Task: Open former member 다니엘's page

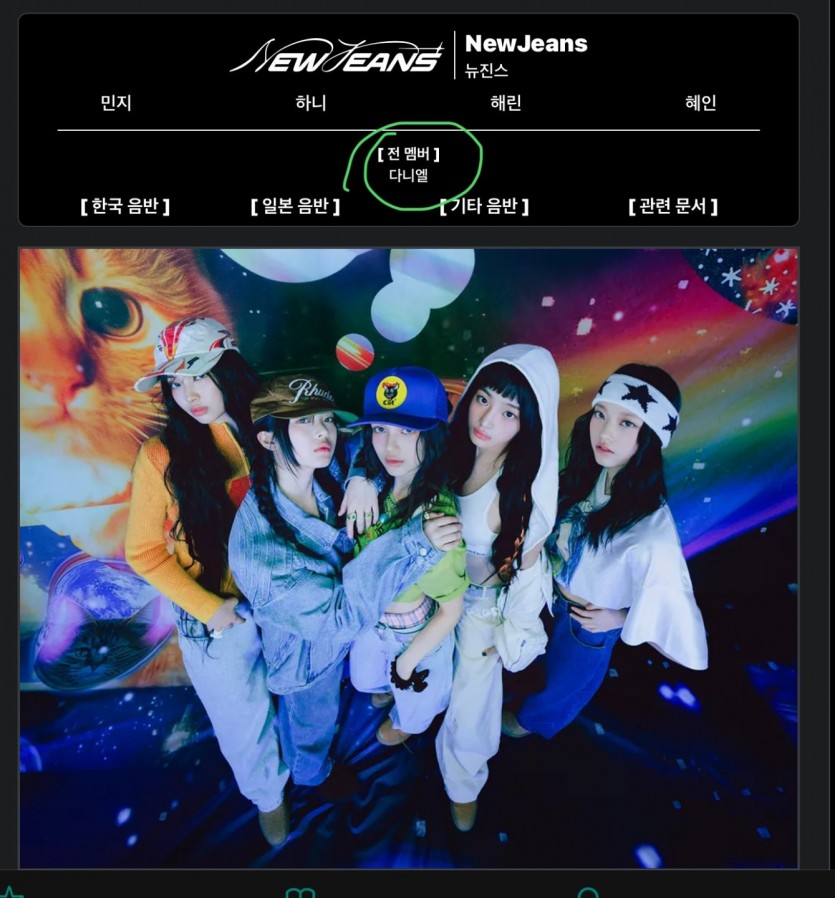Action: coord(409,176)
